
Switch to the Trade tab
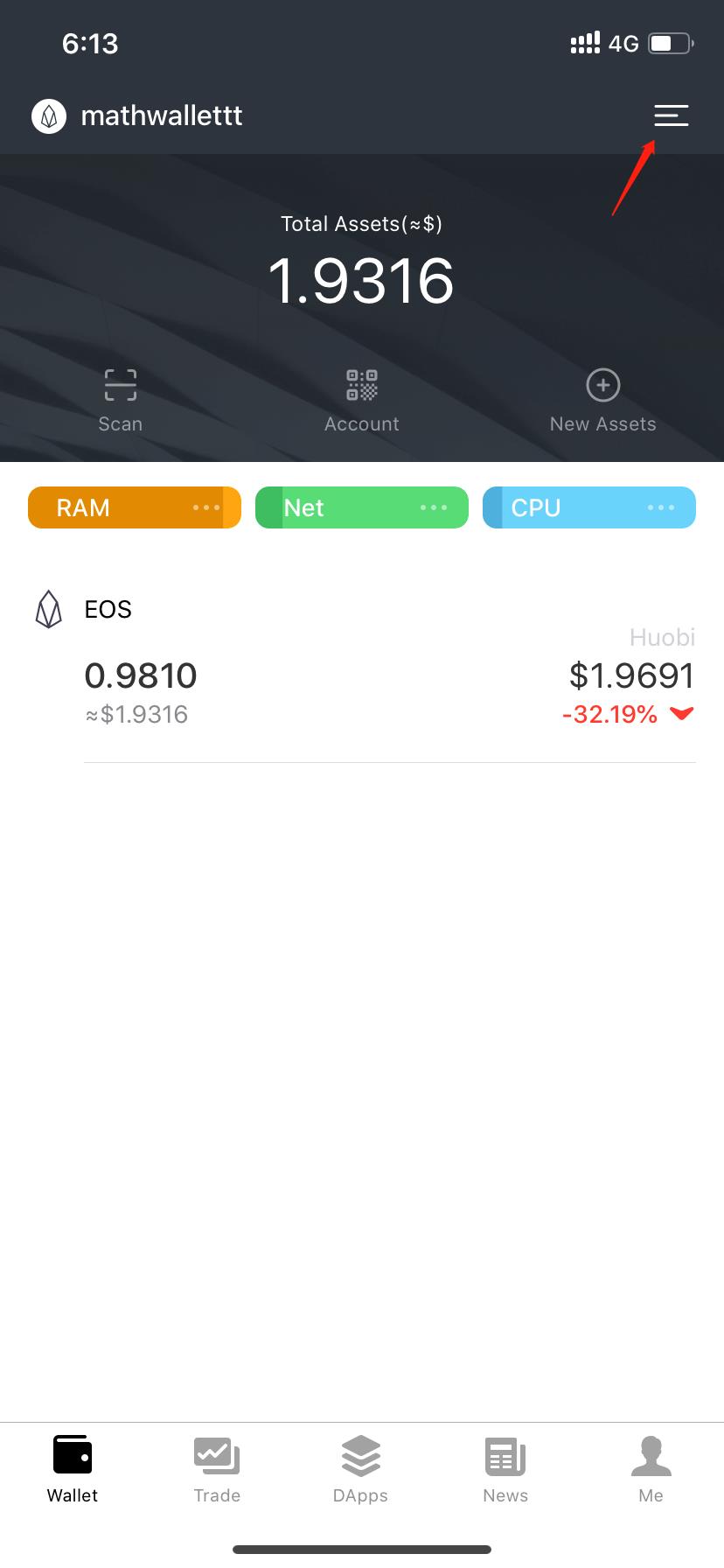click(217, 1470)
